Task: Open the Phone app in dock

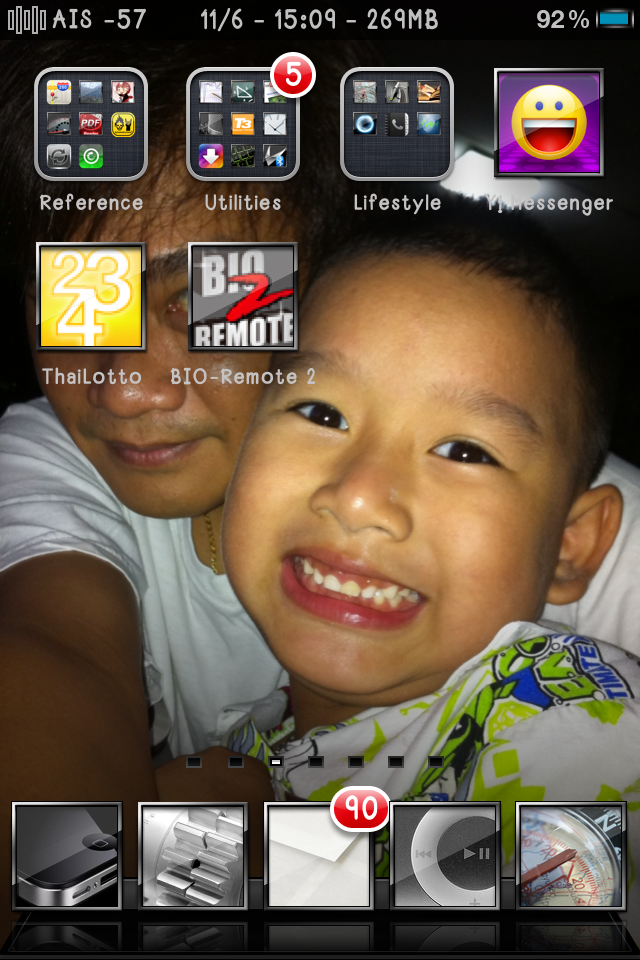Action: point(67,856)
